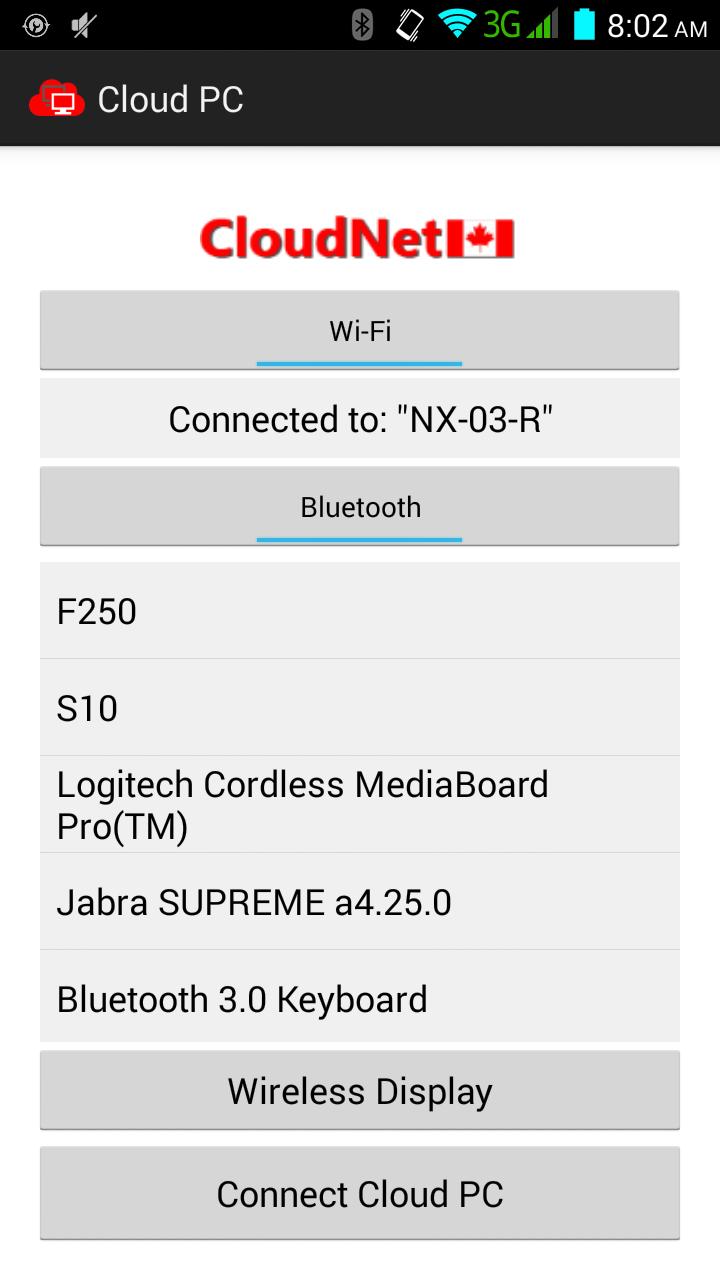Tap the cellular signal bars icon

543,25
